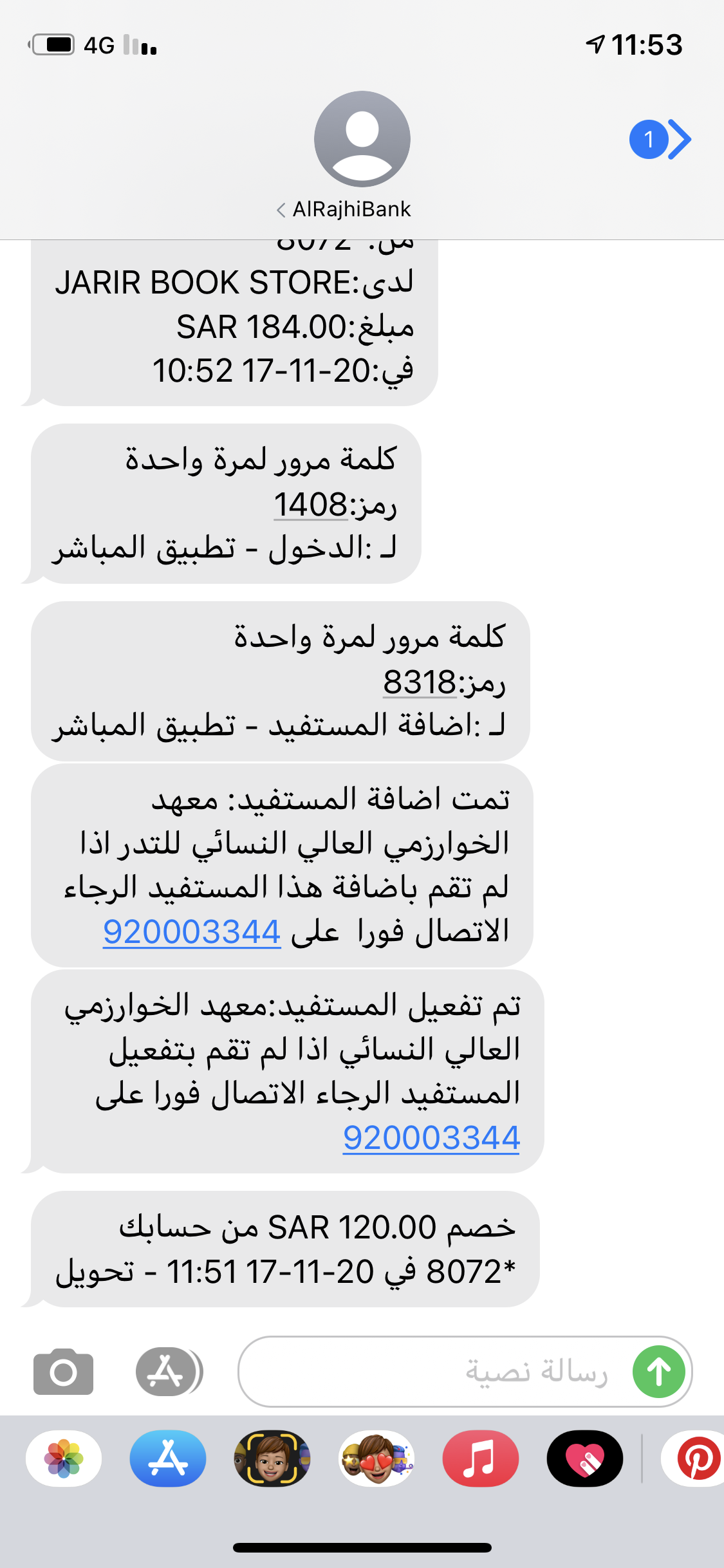The image size is (724, 1568).
Task: Open the Music iMessage app
Action: 481,1459
